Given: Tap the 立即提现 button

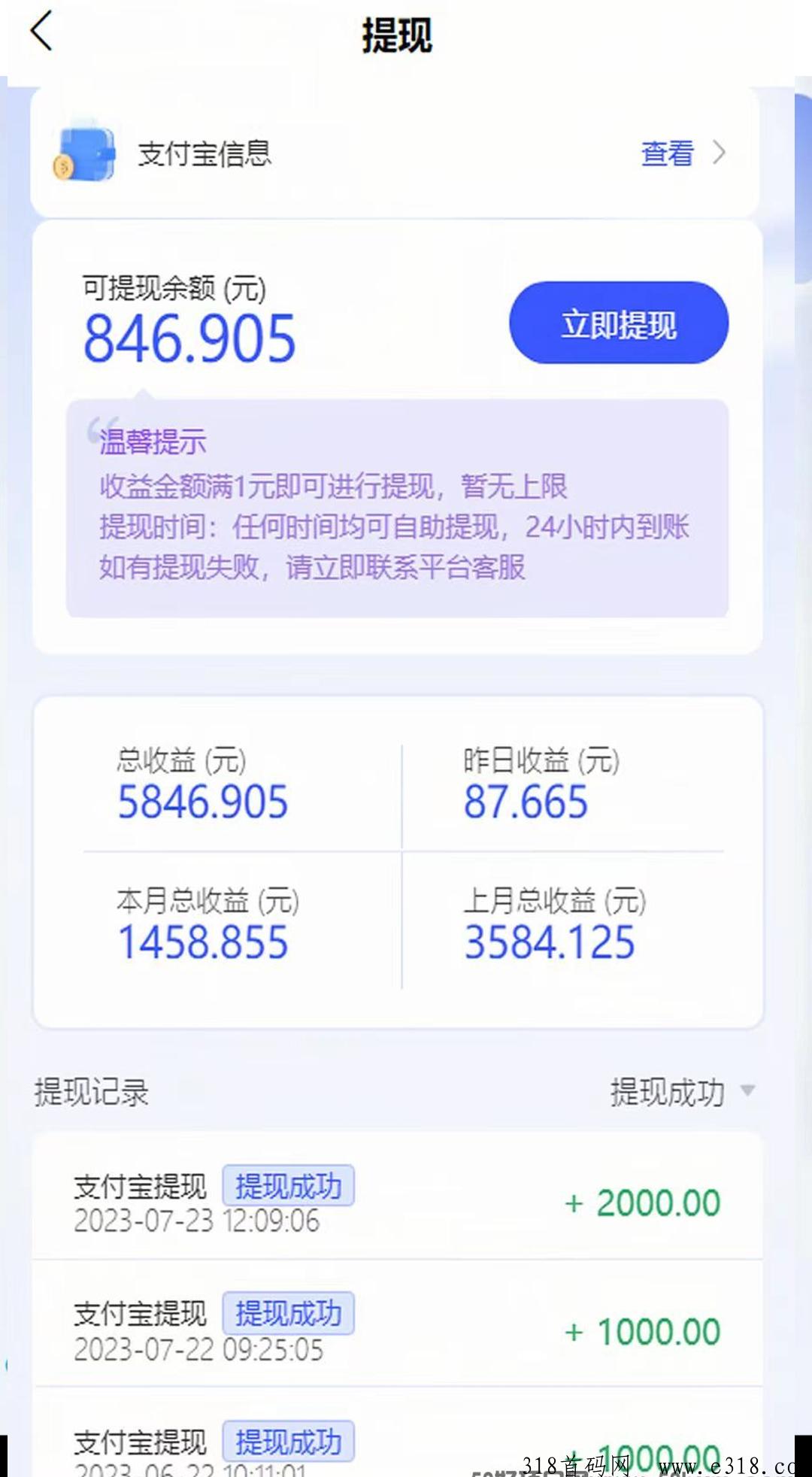Looking at the screenshot, I should tap(619, 323).
